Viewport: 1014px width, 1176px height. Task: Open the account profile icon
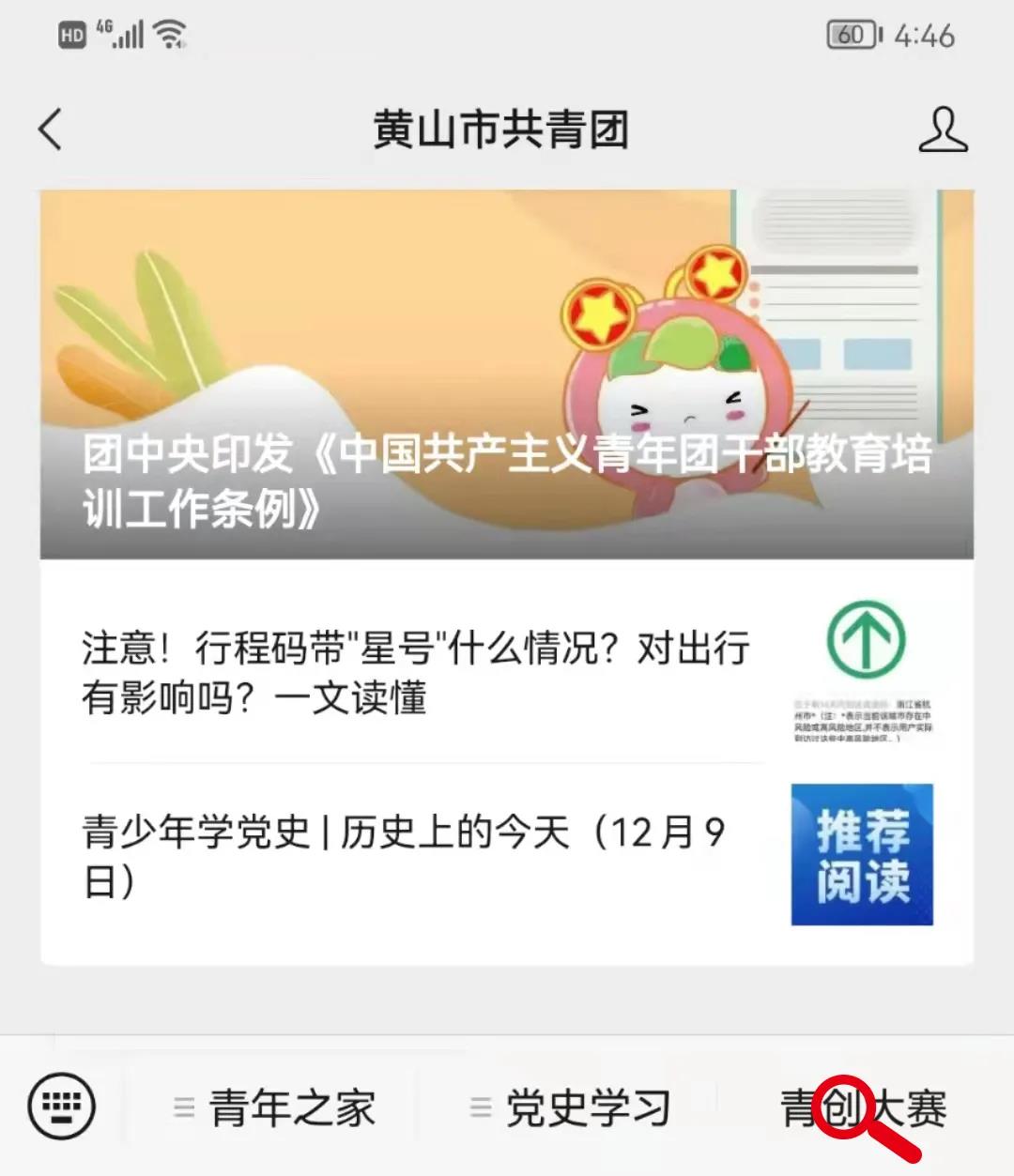tap(942, 130)
